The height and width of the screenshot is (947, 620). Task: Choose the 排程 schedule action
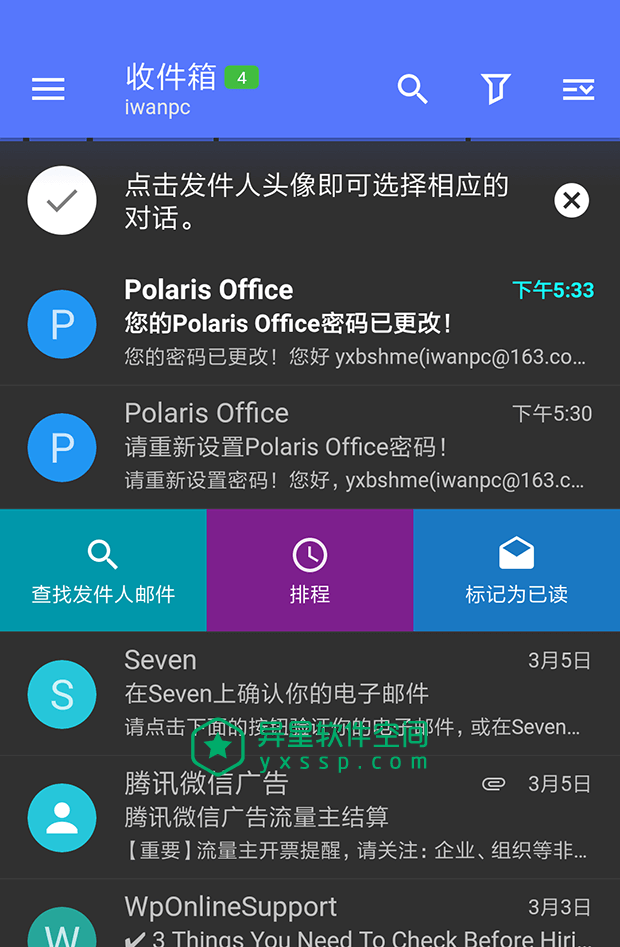point(310,571)
